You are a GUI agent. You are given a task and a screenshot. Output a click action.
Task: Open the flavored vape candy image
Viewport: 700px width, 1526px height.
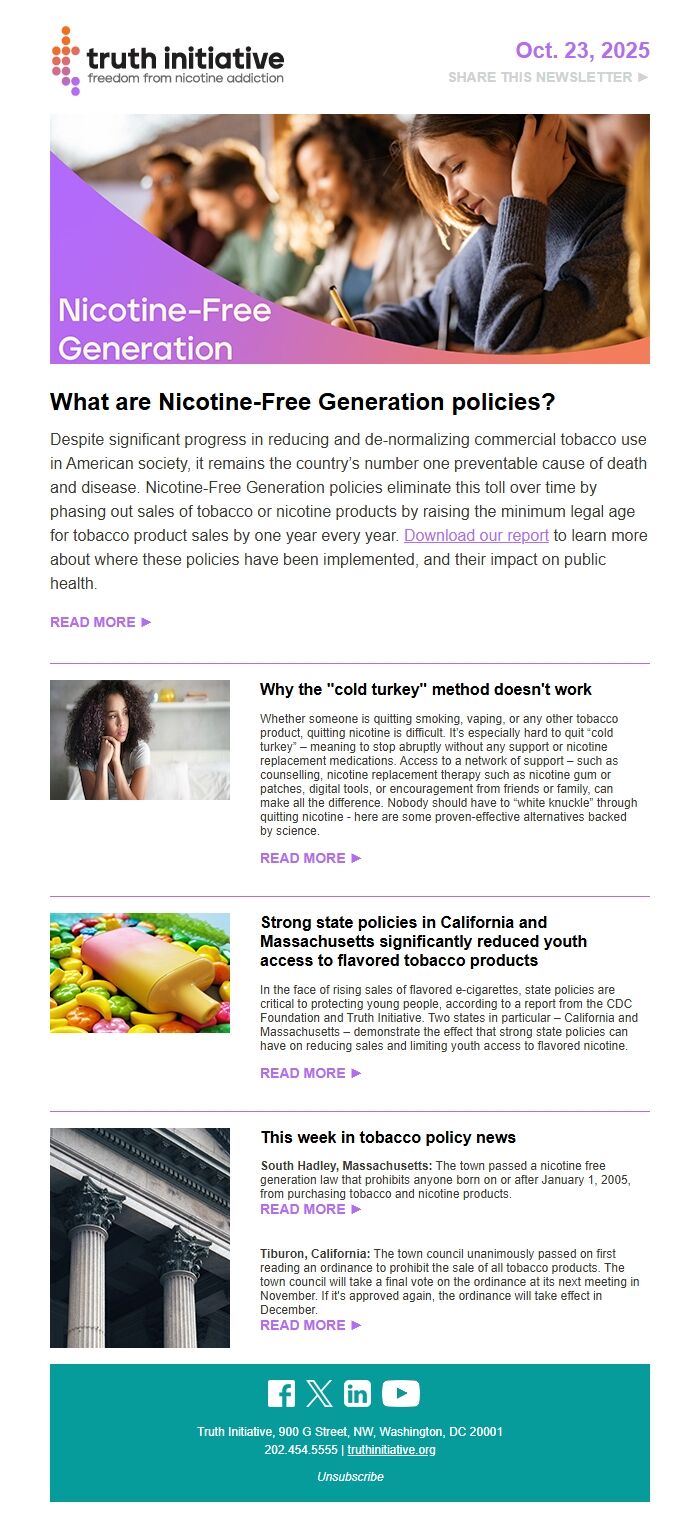point(140,973)
